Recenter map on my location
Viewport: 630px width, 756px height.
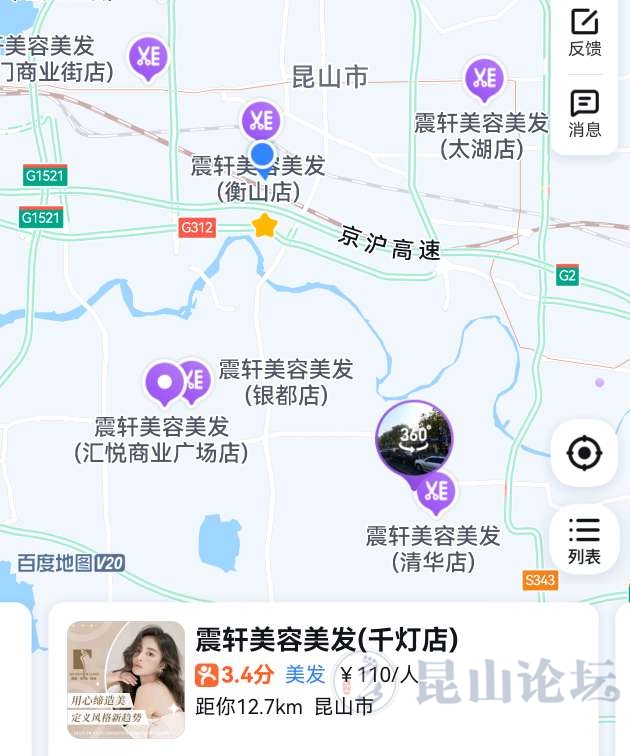(x=584, y=453)
